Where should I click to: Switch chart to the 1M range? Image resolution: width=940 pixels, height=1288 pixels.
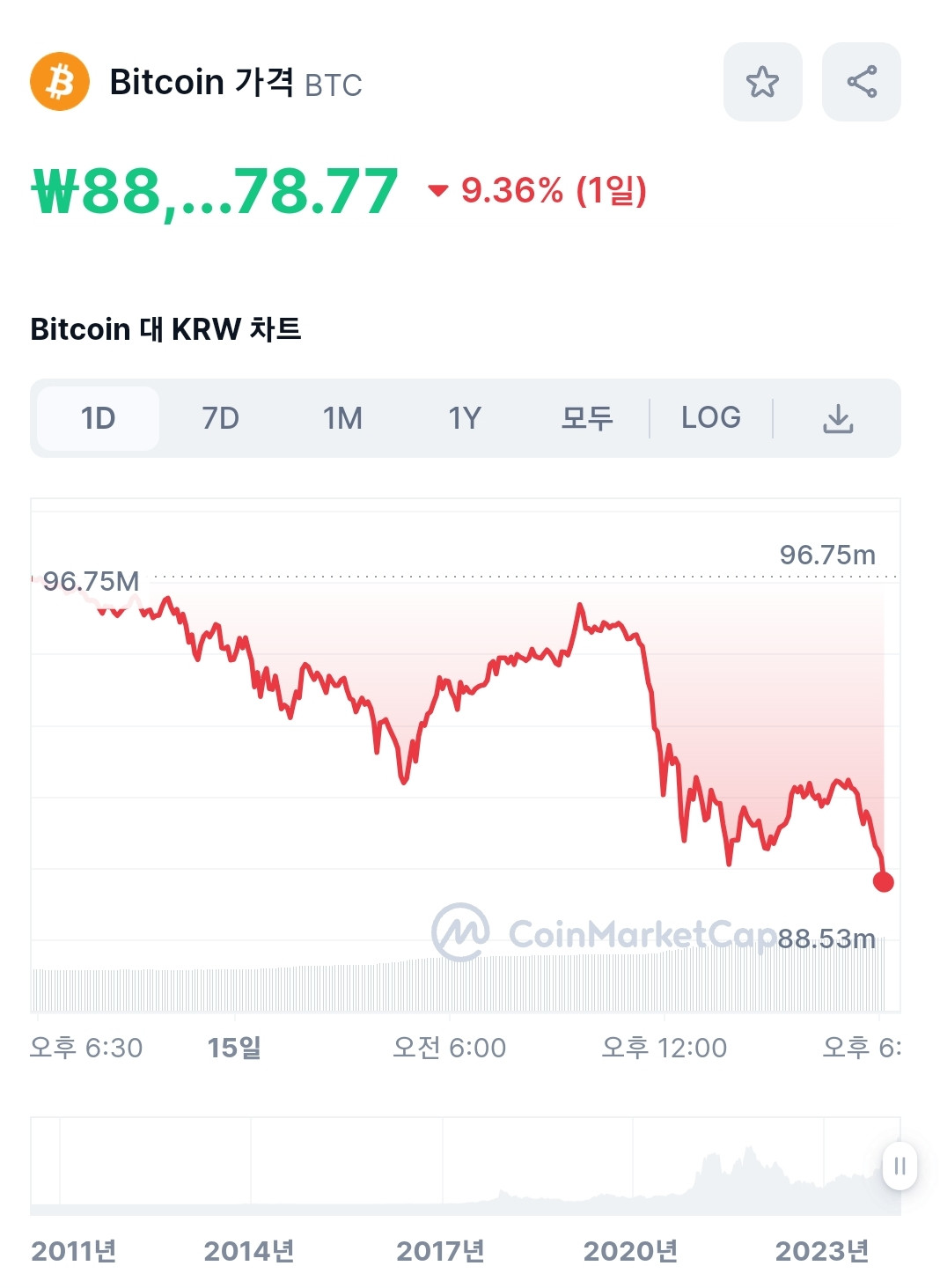[342, 418]
